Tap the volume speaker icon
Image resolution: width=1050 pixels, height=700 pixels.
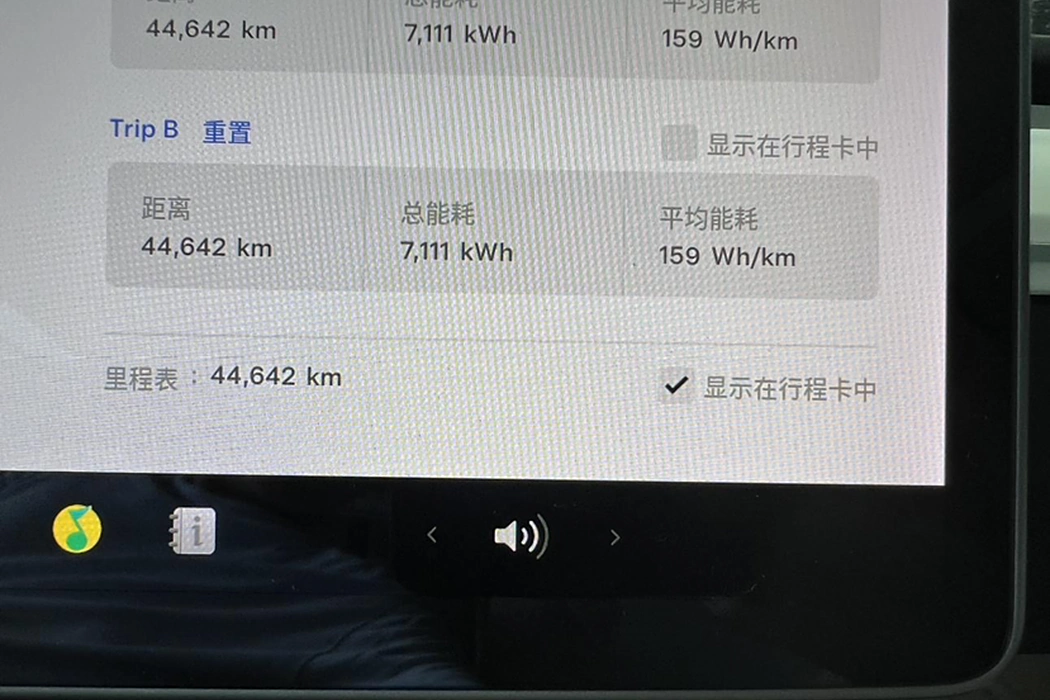pyautogui.click(x=521, y=536)
